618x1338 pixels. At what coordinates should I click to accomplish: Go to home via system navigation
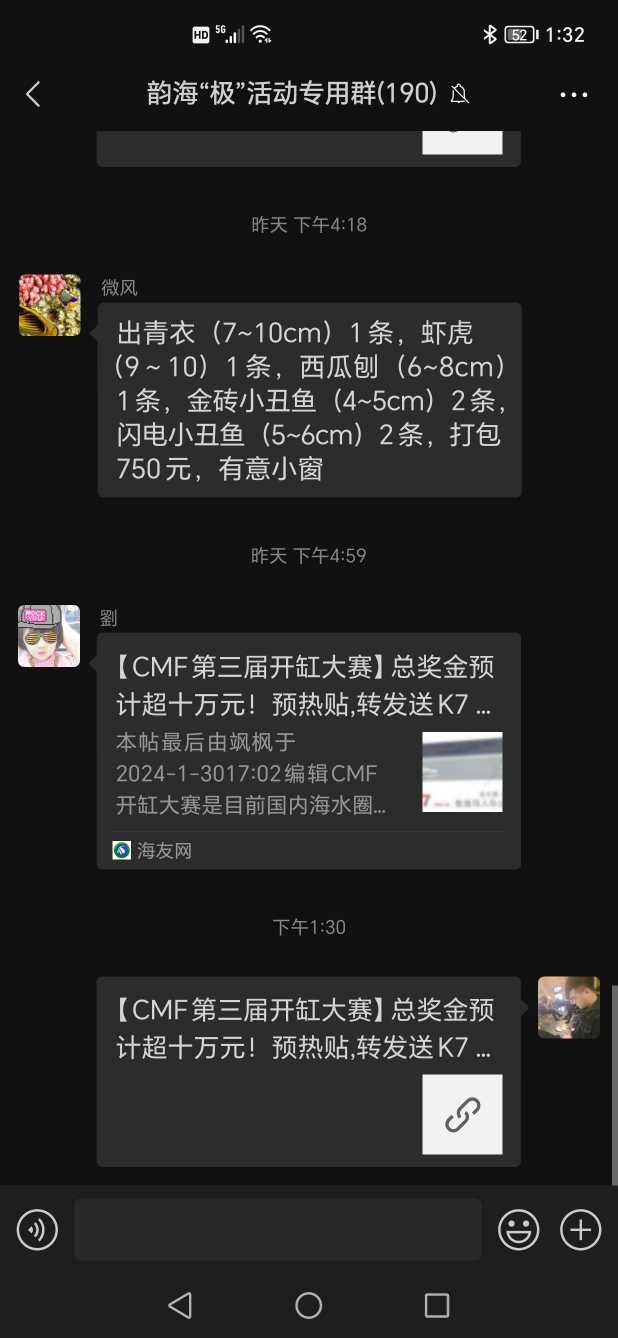tap(309, 1304)
